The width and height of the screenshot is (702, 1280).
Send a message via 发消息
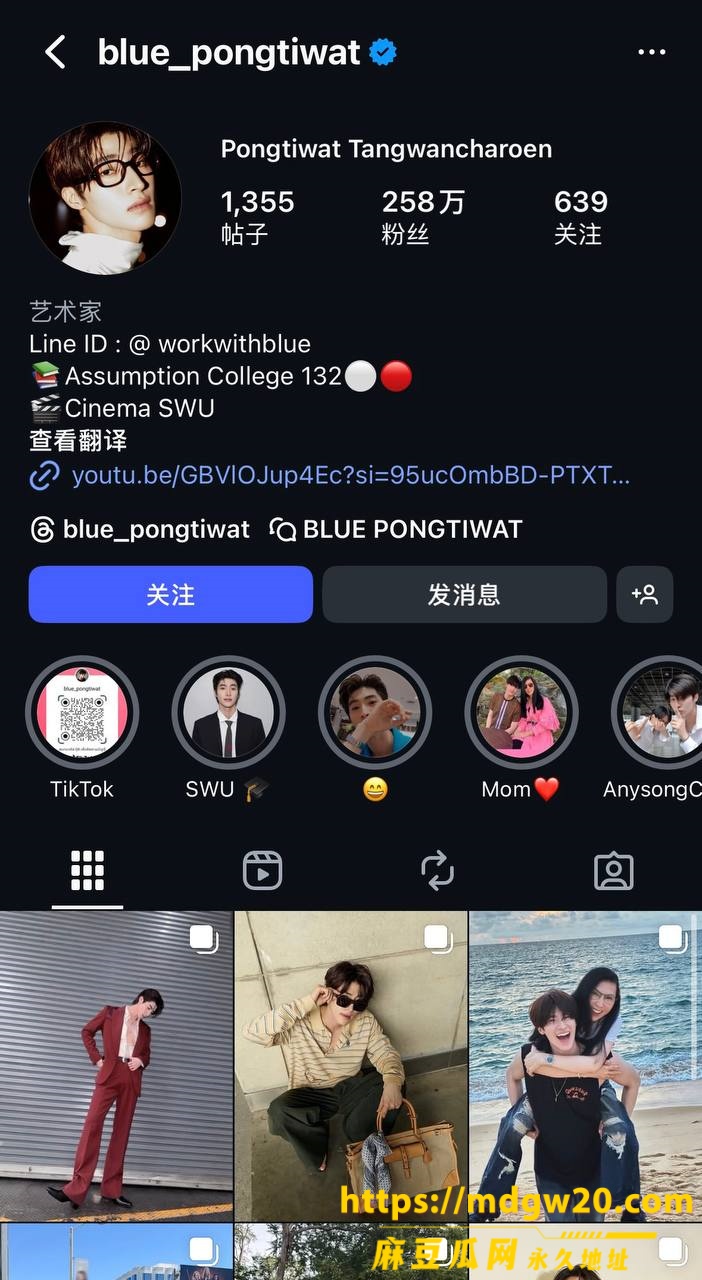464,594
